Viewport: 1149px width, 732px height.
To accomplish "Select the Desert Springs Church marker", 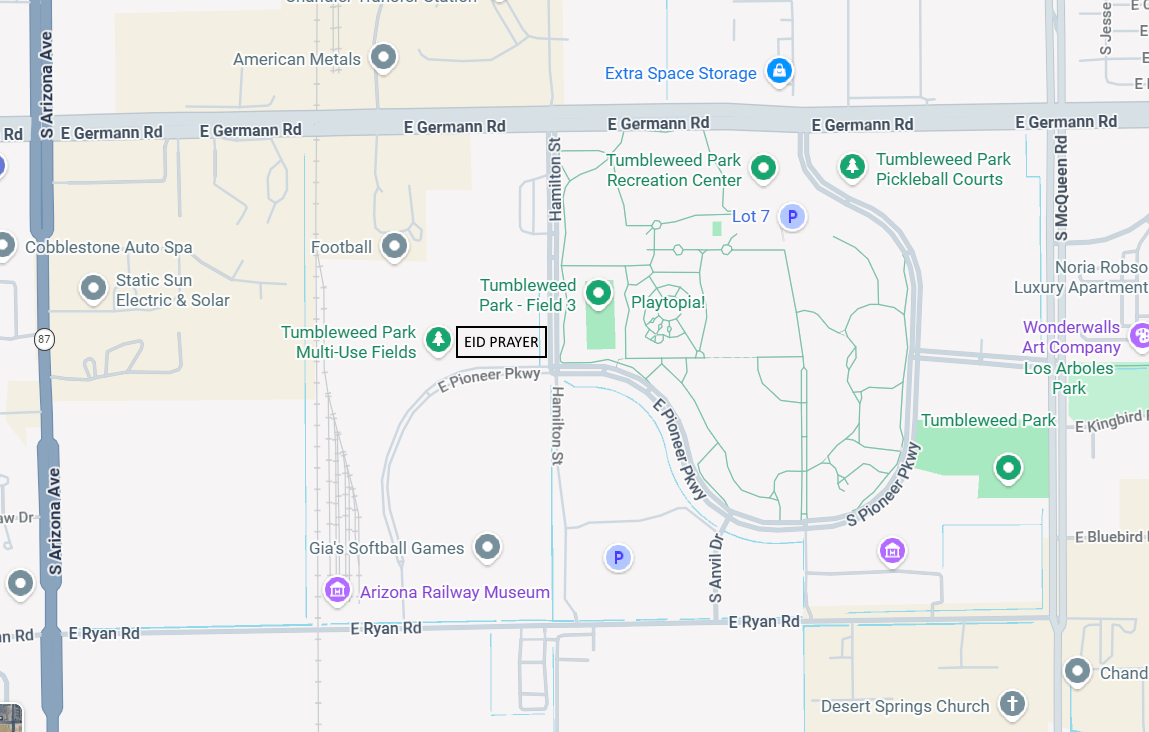I will click(1012, 704).
